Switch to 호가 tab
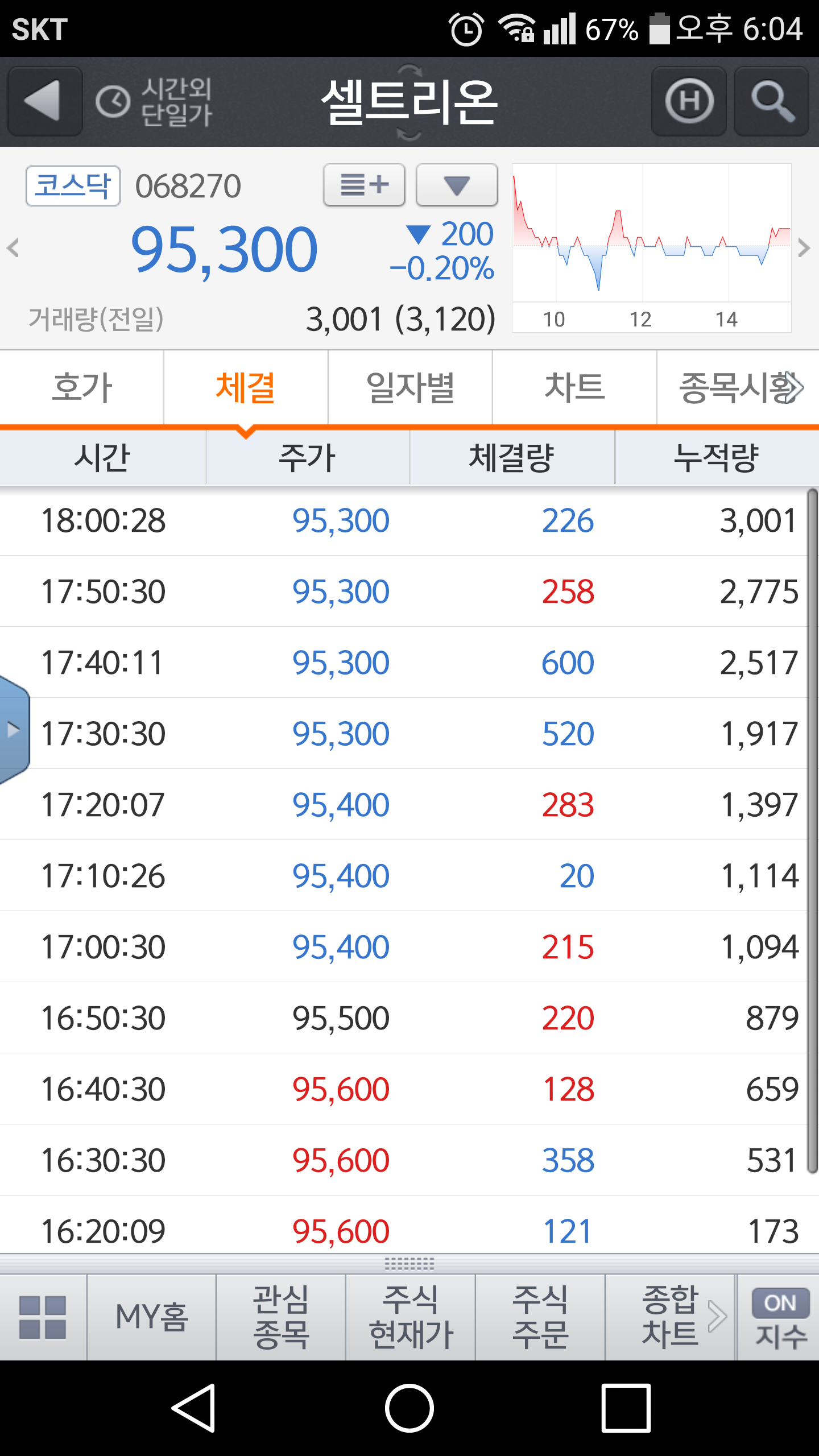The image size is (819, 1456). coord(82,387)
